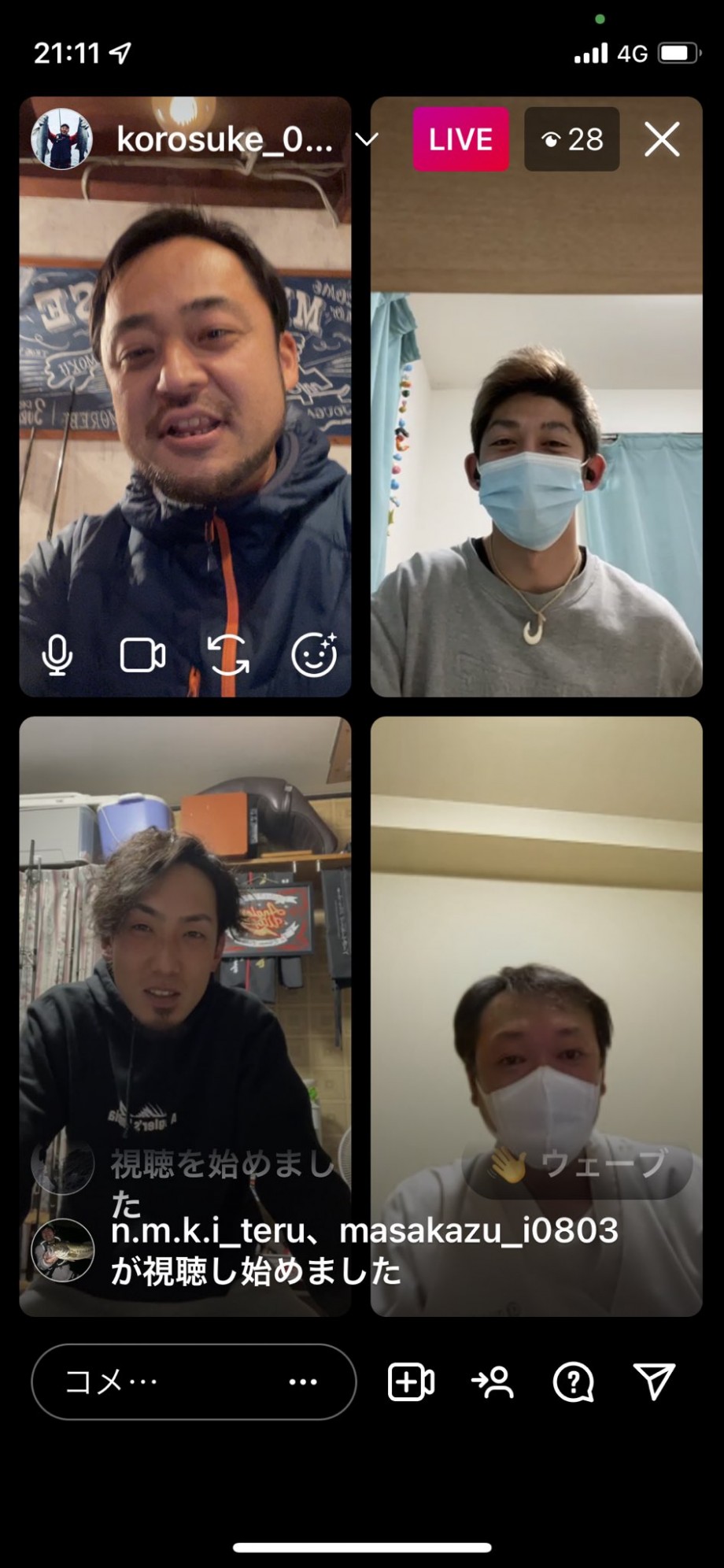Screen dimensions: 724x1568
Task: Send a wave with ウェーブ button
Action: (578, 1165)
